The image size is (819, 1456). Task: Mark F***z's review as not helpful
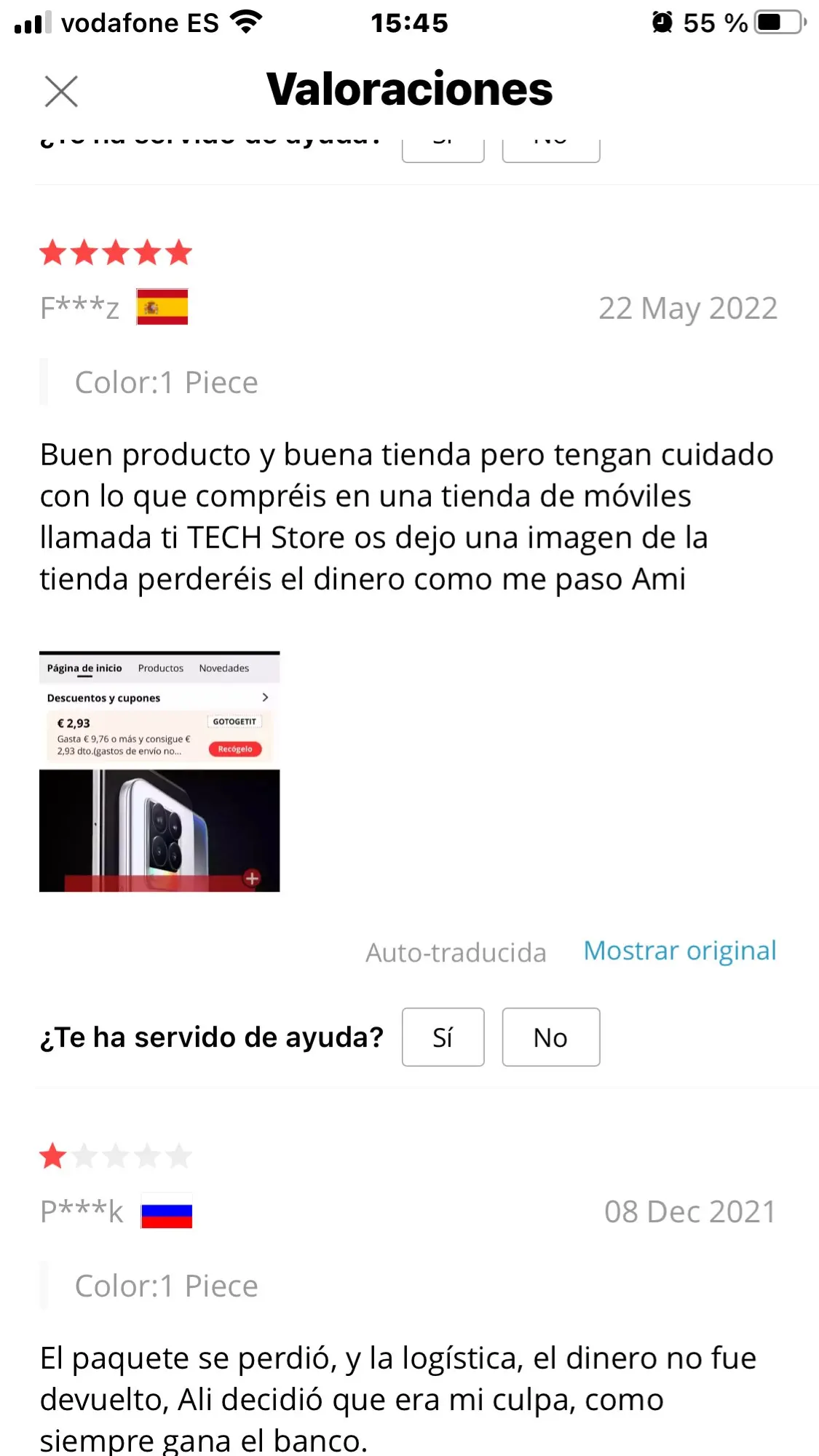[550, 1037]
